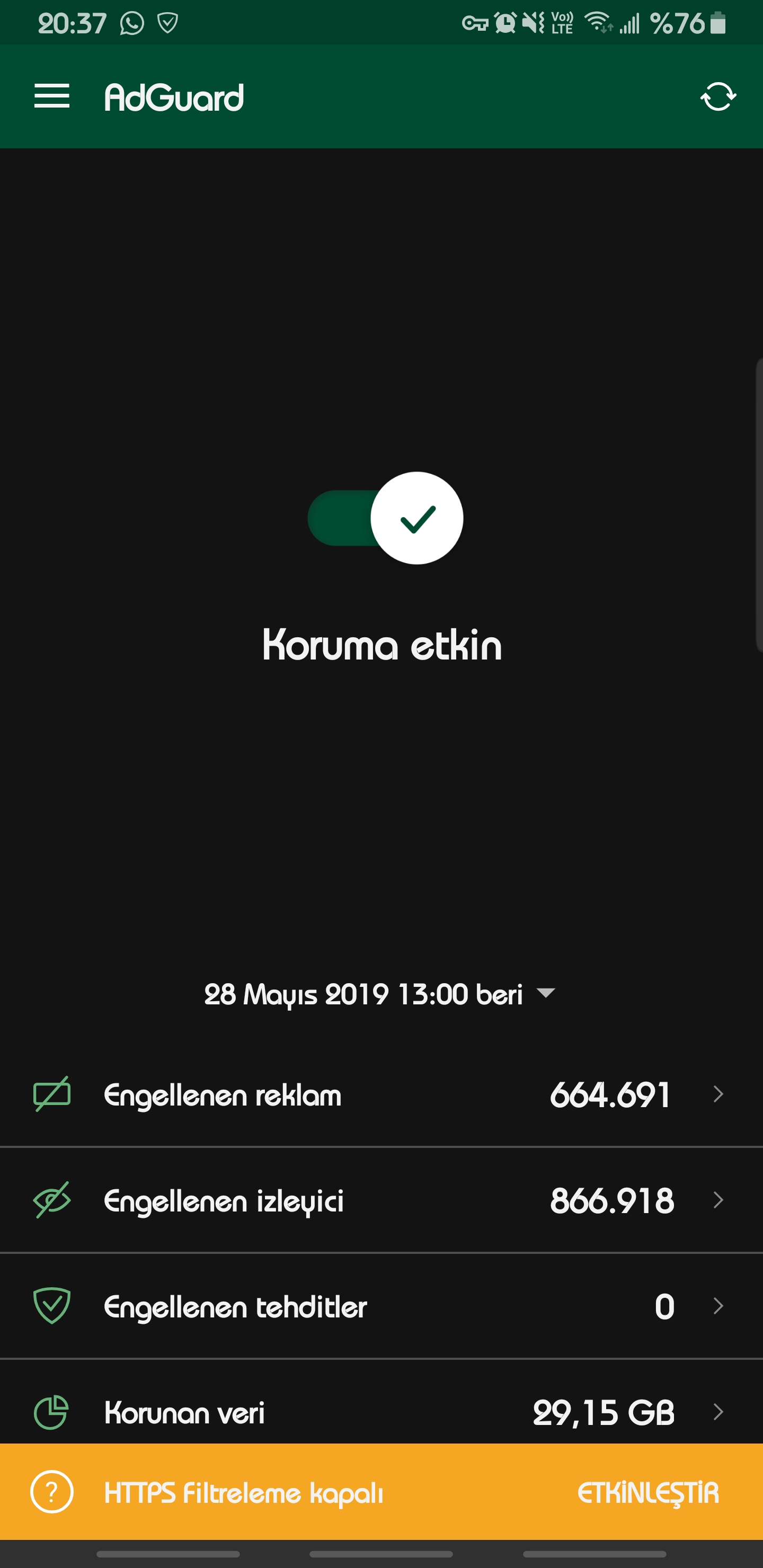
Task: Turn off the protection toggle
Action: pos(385,518)
